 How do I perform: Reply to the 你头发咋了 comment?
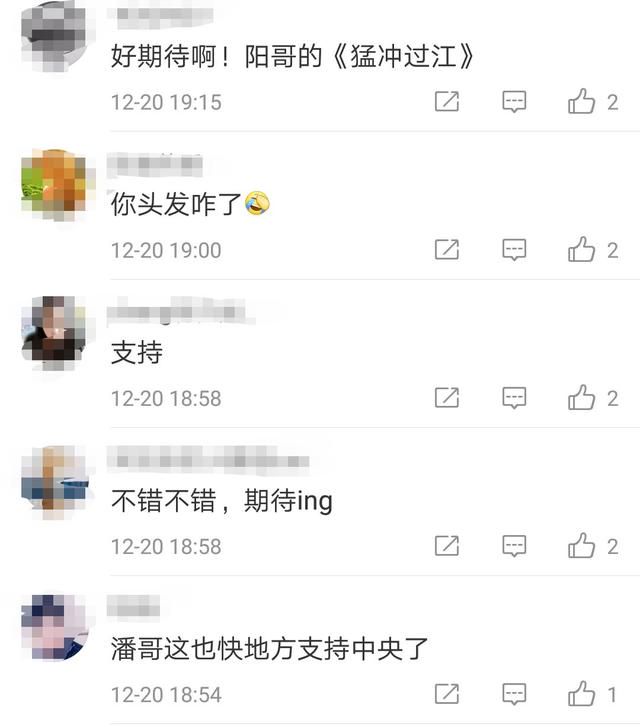(x=514, y=249)
